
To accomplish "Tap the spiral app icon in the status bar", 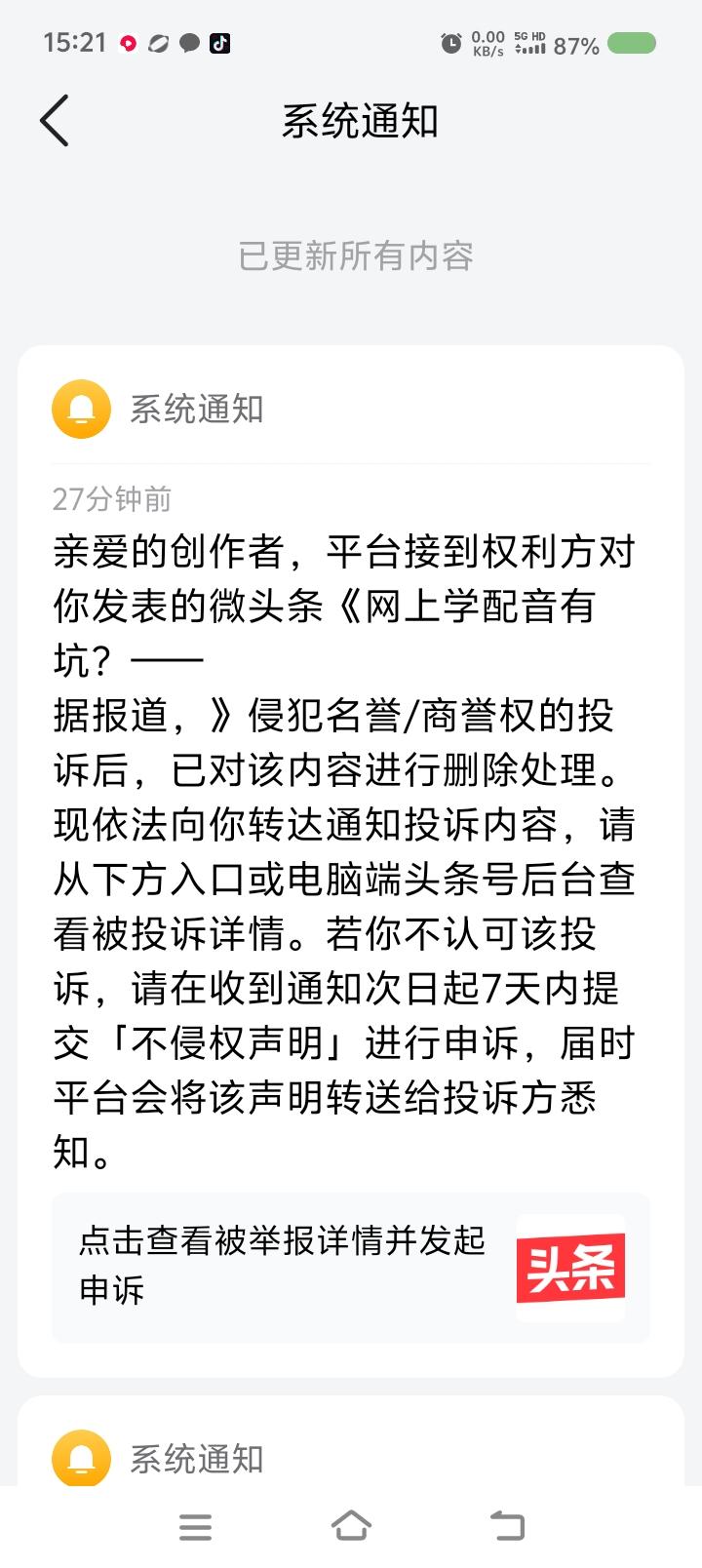I will tap(158, 42).
